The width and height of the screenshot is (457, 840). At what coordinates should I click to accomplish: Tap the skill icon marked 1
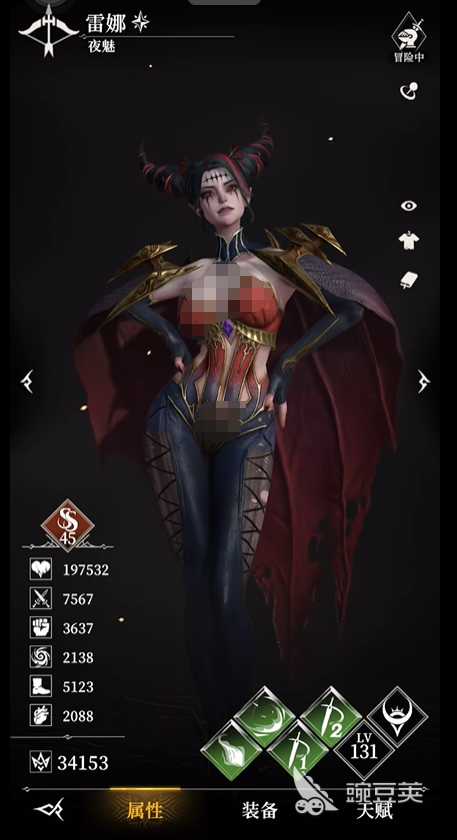click(x=297, y=751)
